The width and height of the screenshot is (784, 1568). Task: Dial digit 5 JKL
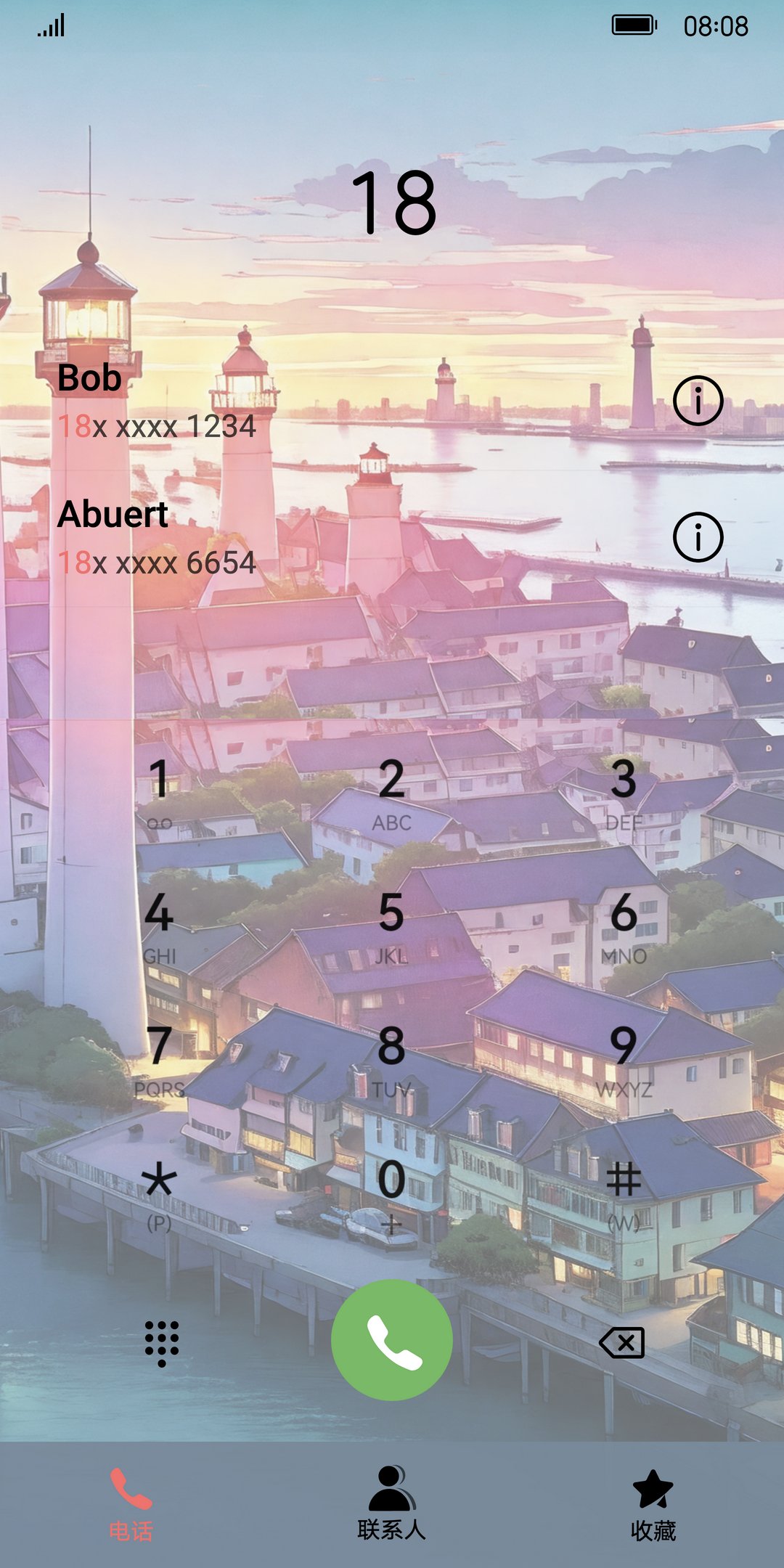(391, 927)
